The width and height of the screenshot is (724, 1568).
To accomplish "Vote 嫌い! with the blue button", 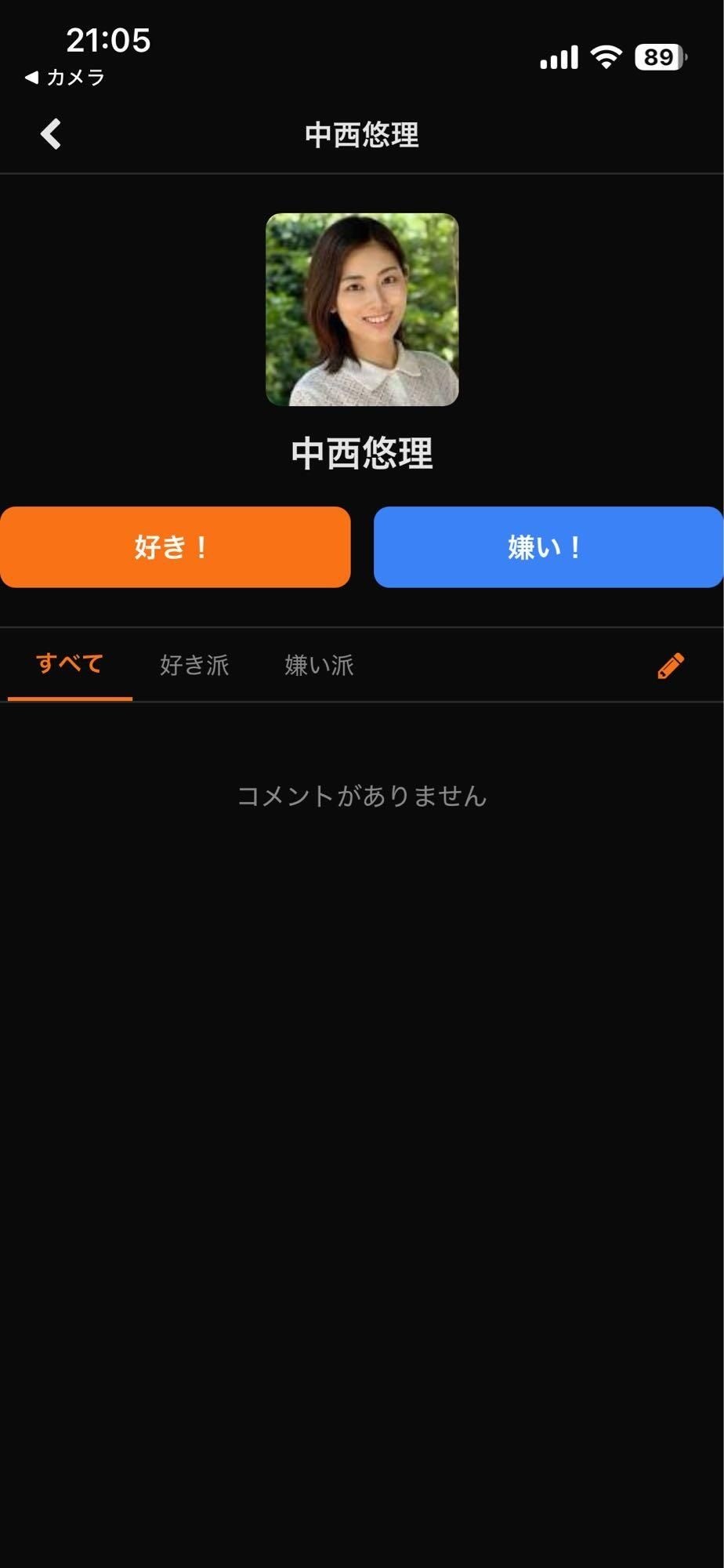I will pos(548,546).
